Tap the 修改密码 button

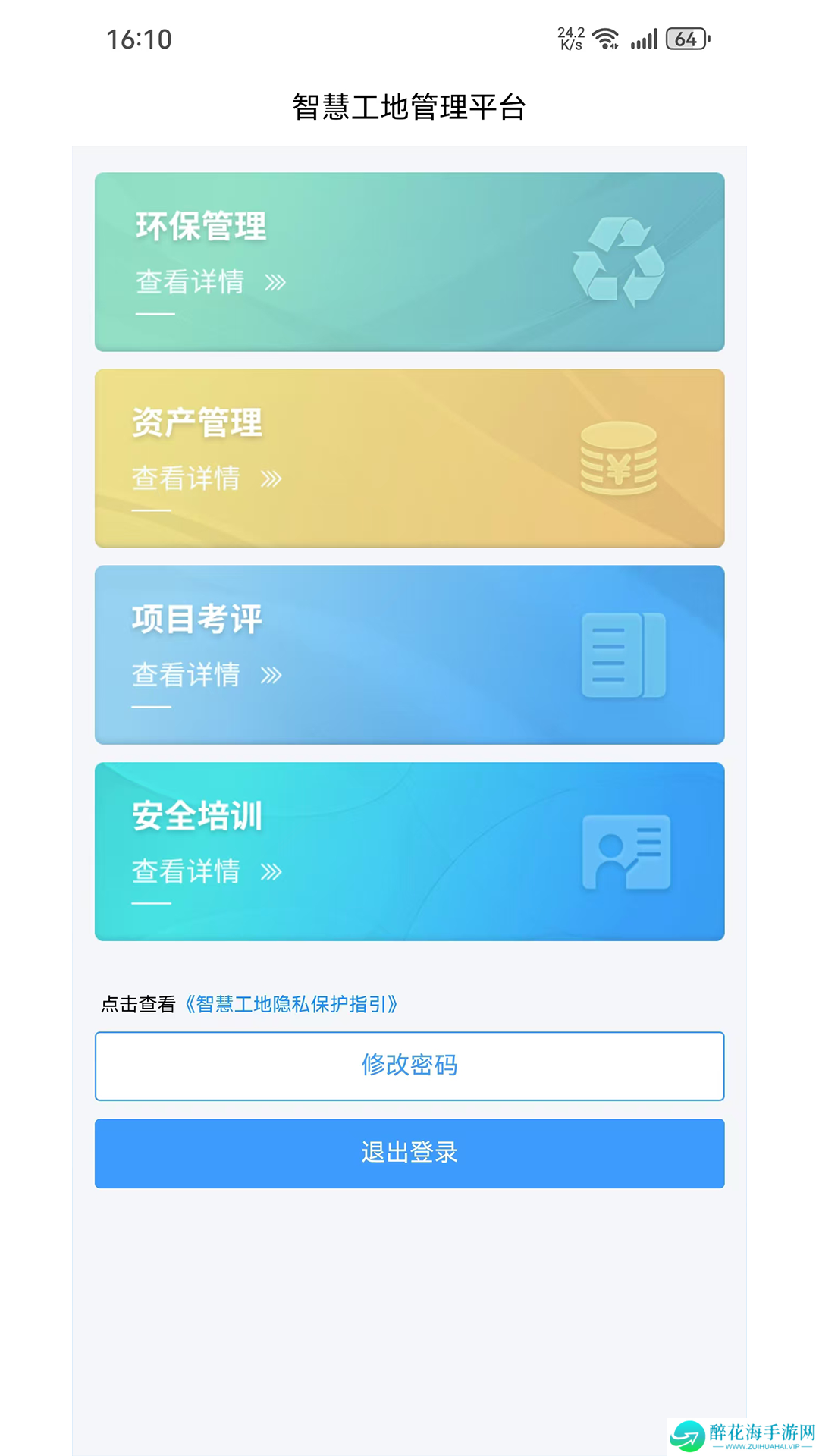point(409,1065)
